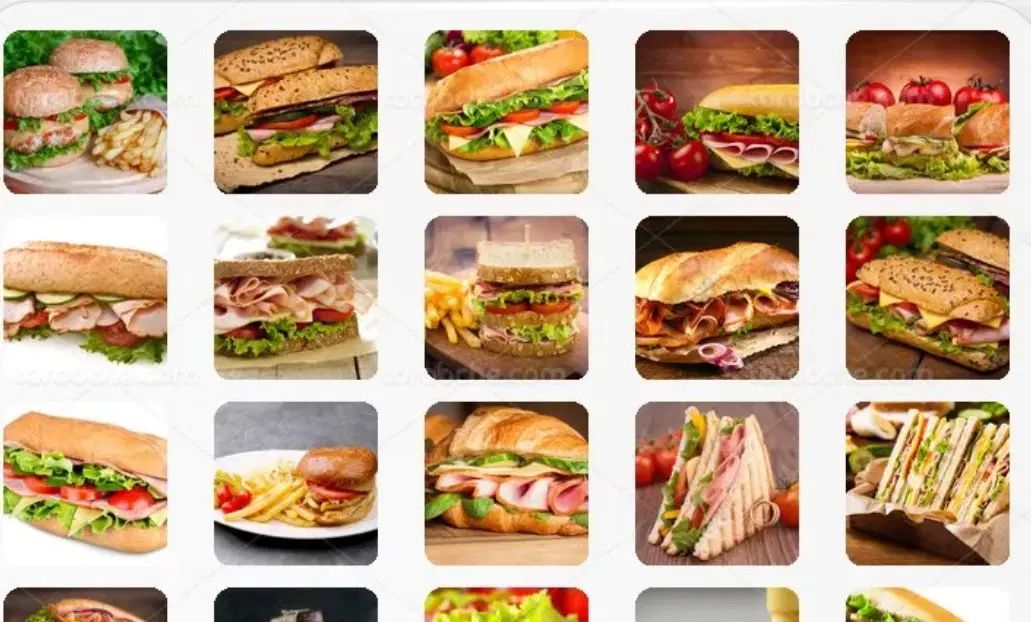Open the ham and cucumber sub on white
1031x622 pixels.
tap(85, 297)
